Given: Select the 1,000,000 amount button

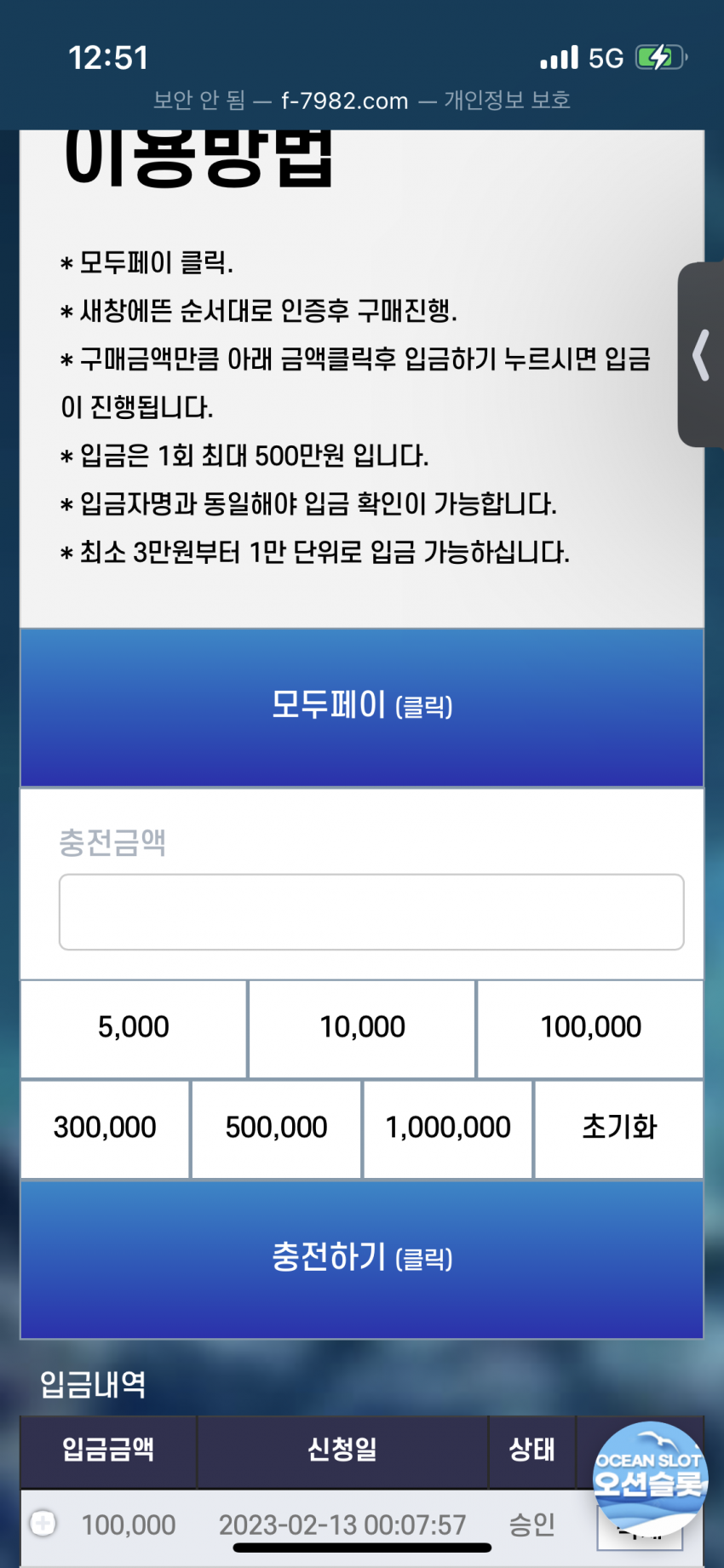Looking at the screenshot, I should click(448, 1129).
